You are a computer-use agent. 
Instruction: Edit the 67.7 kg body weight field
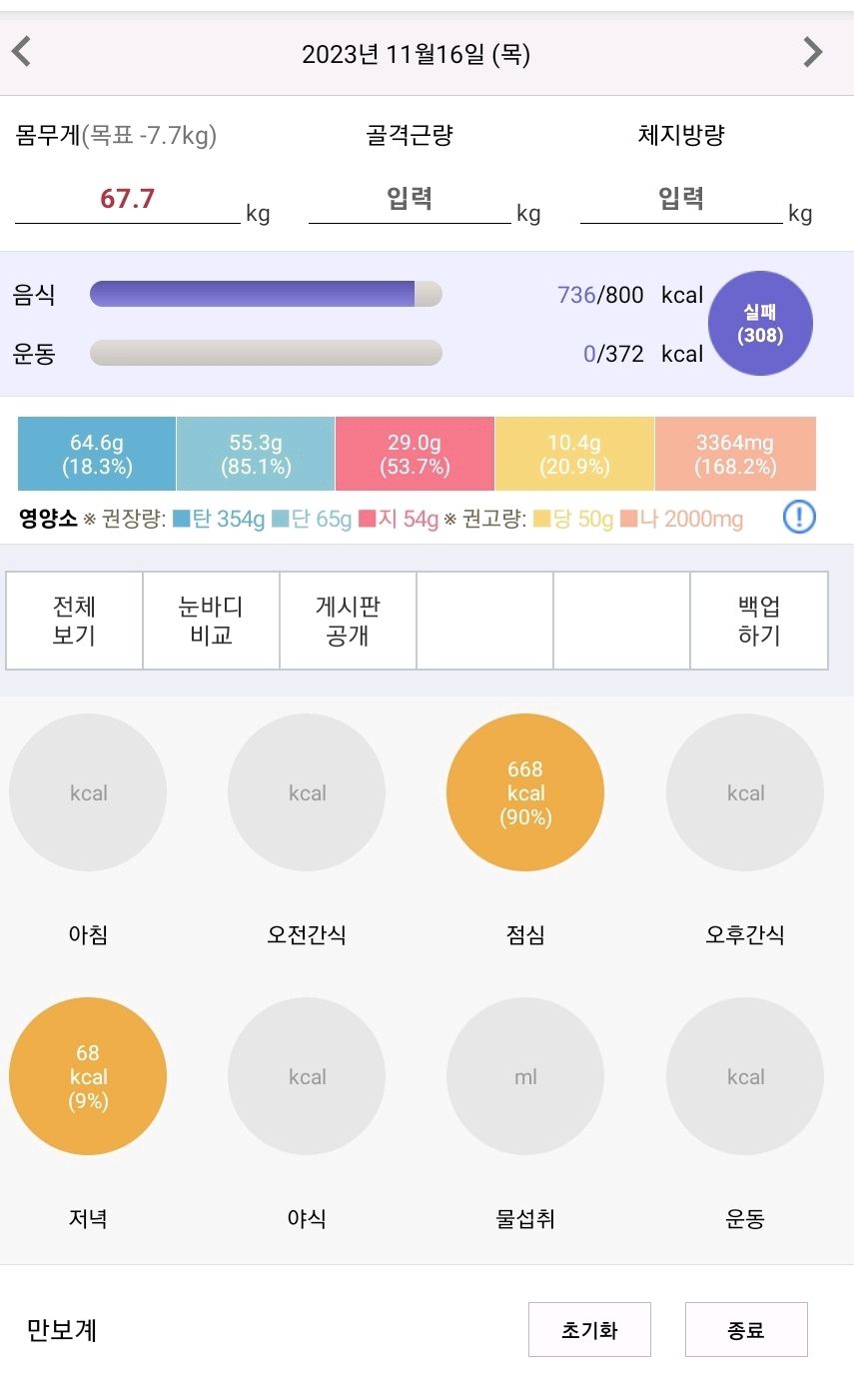pos(127,199)
